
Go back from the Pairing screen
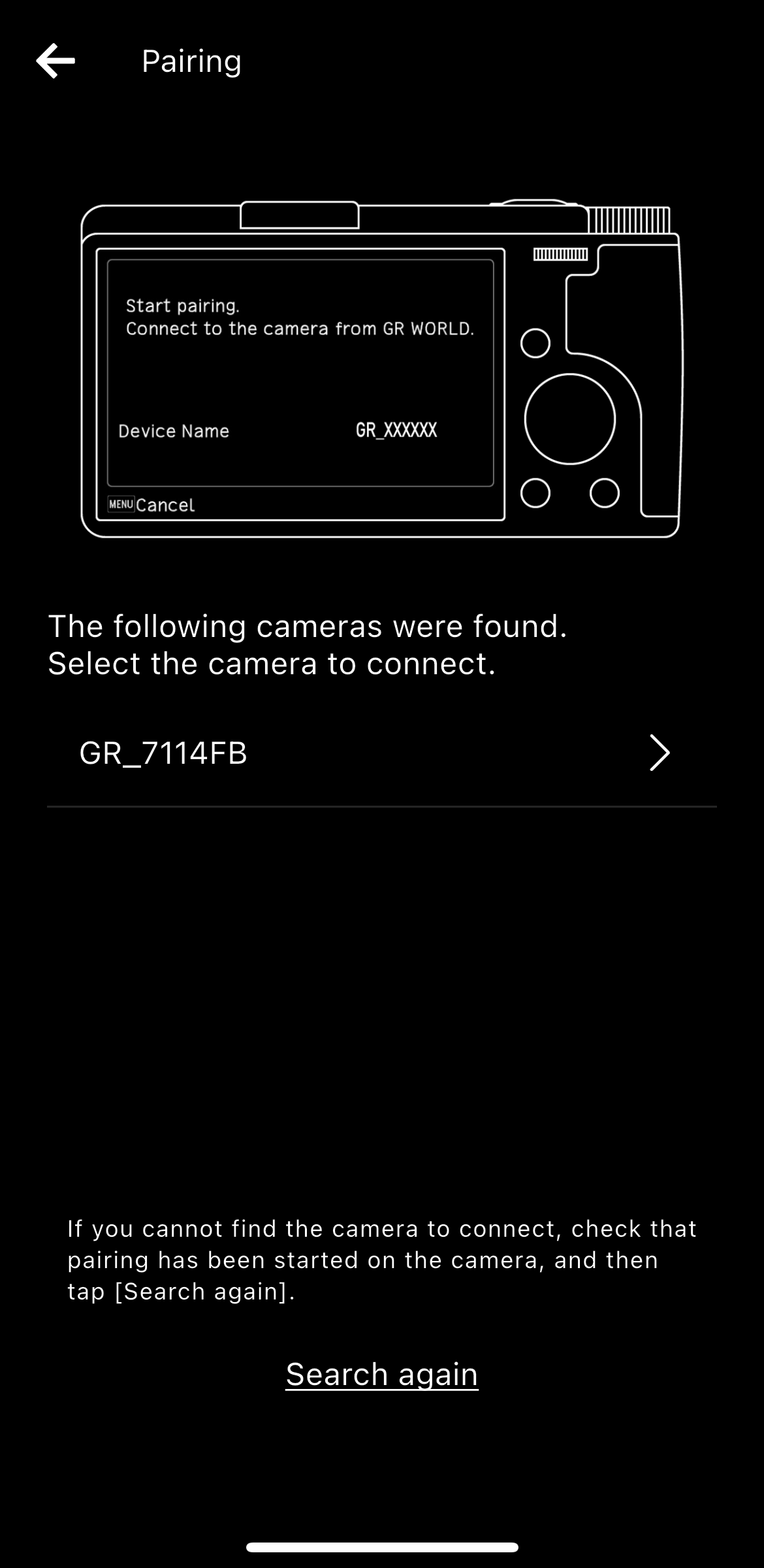[56, 61]
